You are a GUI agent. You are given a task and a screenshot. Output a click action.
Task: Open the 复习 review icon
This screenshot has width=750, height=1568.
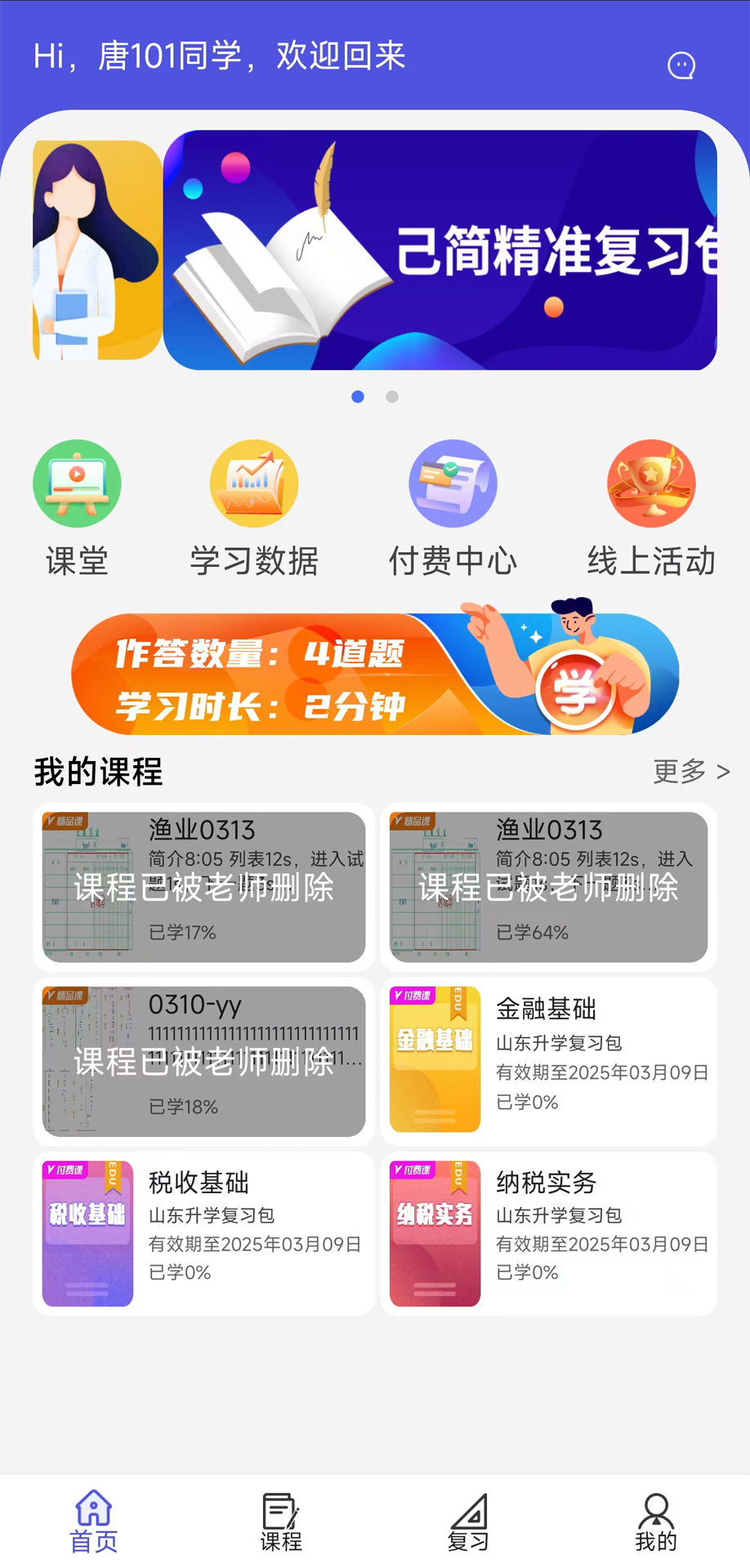pos(468,1517)
